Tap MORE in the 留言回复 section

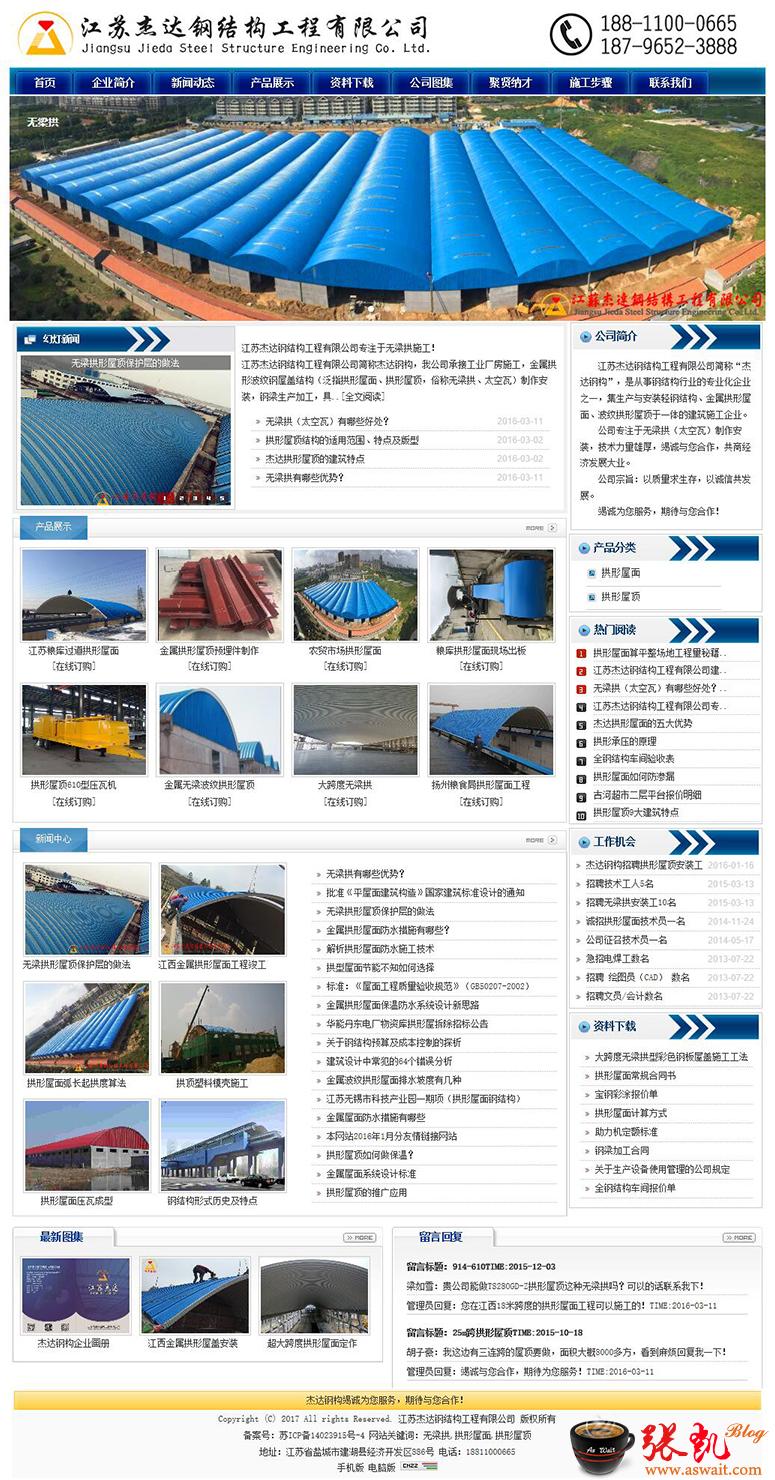[739, 1237]
